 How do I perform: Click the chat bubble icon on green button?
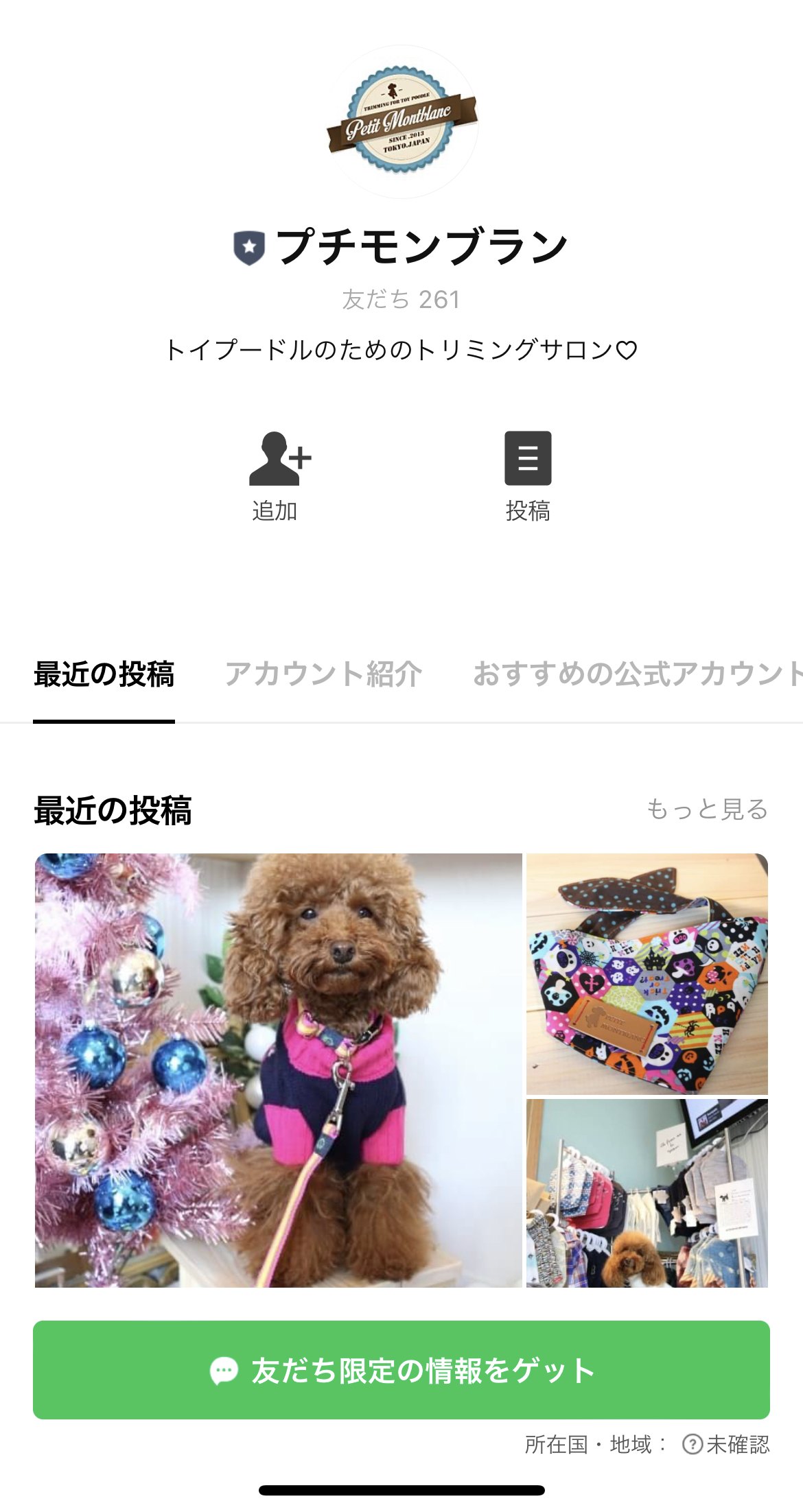pyautogui.click(x=223, y=1369)
